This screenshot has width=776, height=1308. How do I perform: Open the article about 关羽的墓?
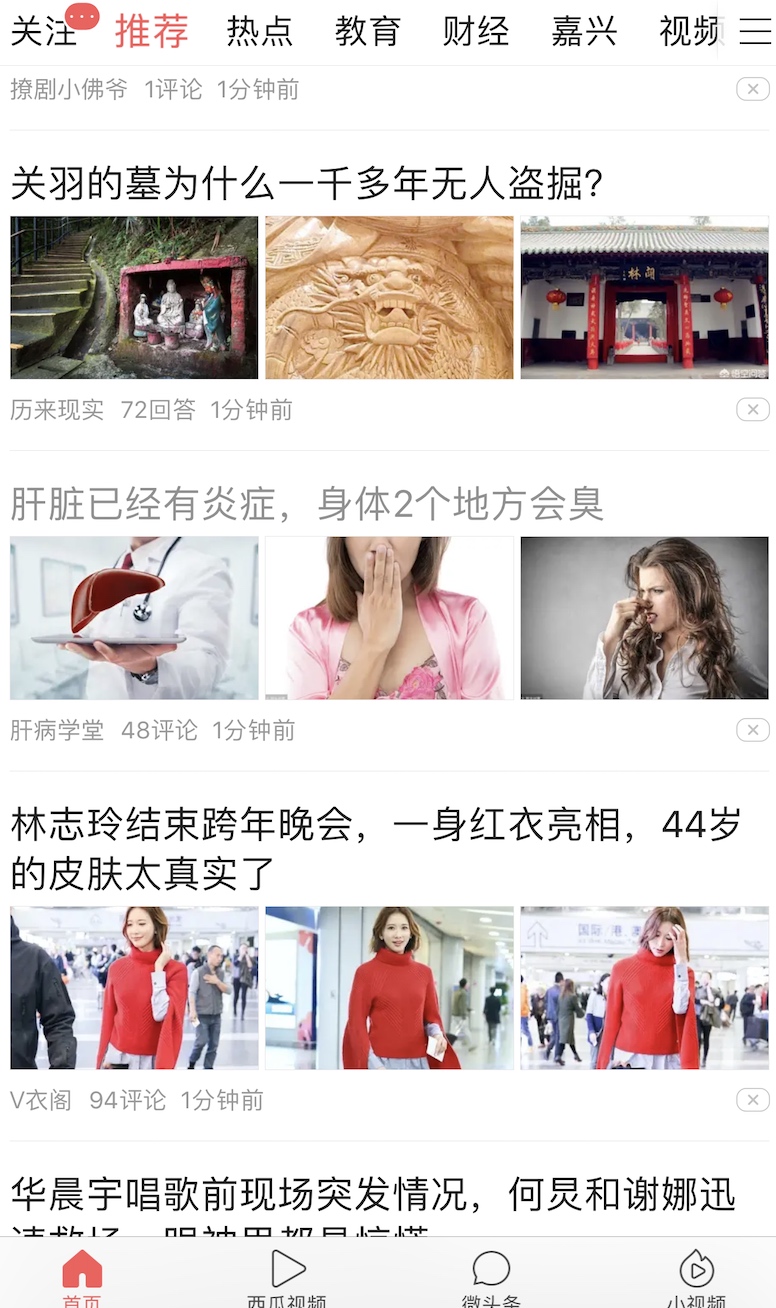click(308, 184)
